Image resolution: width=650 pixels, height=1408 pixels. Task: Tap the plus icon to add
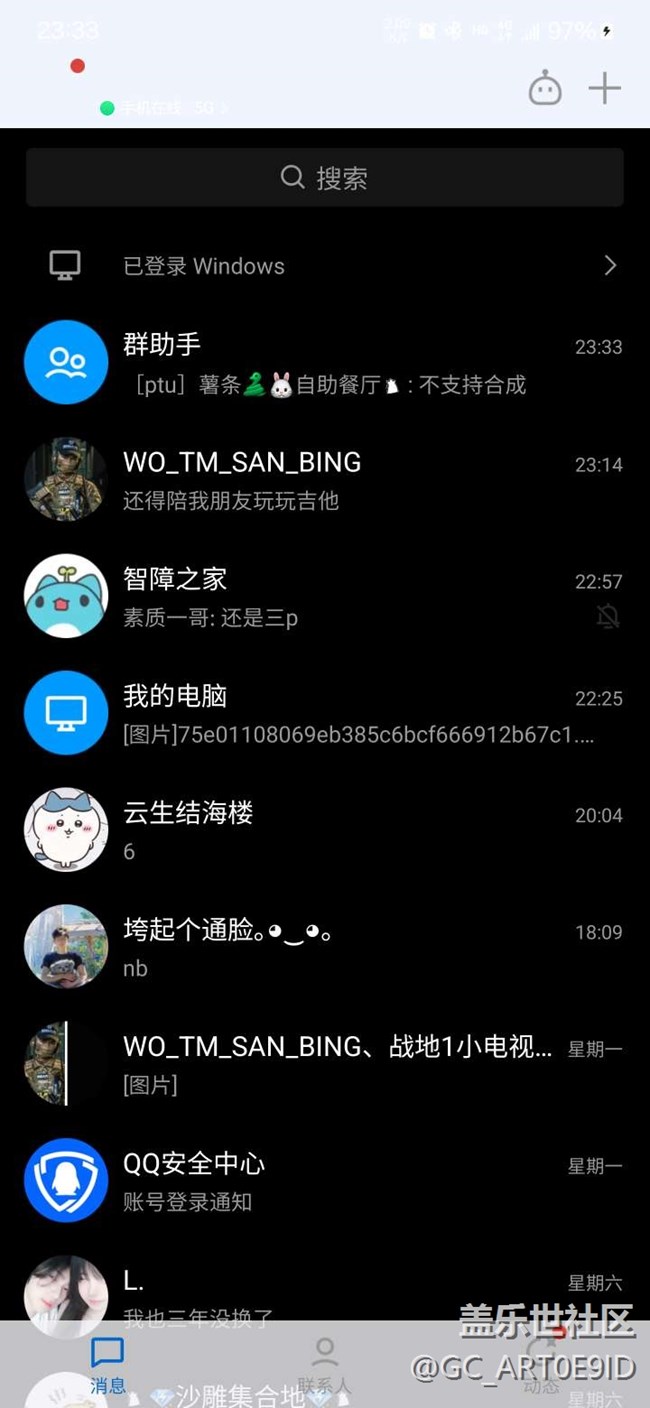[x=604, y=88]
